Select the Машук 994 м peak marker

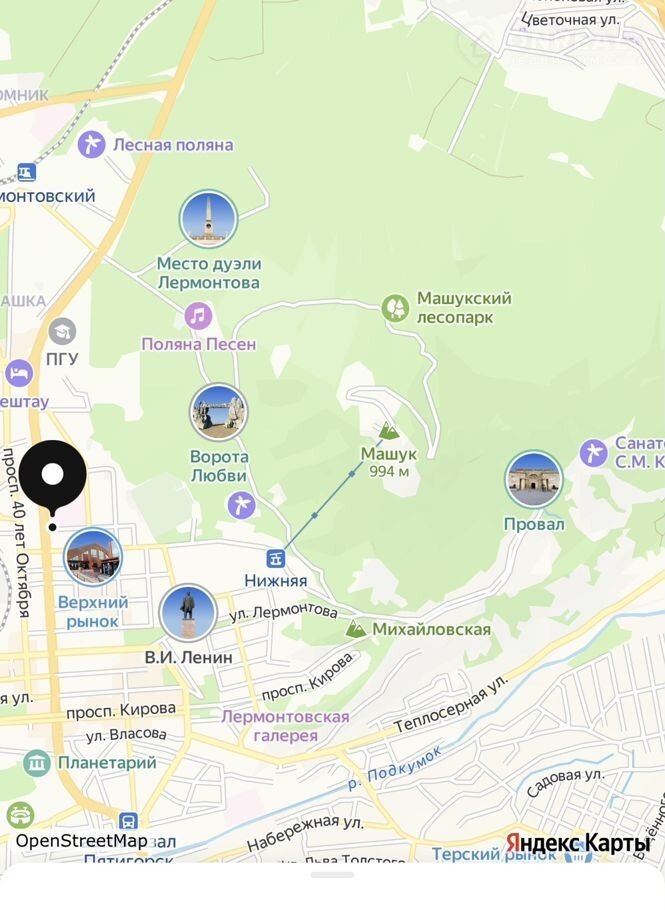[x=389, y=432]
